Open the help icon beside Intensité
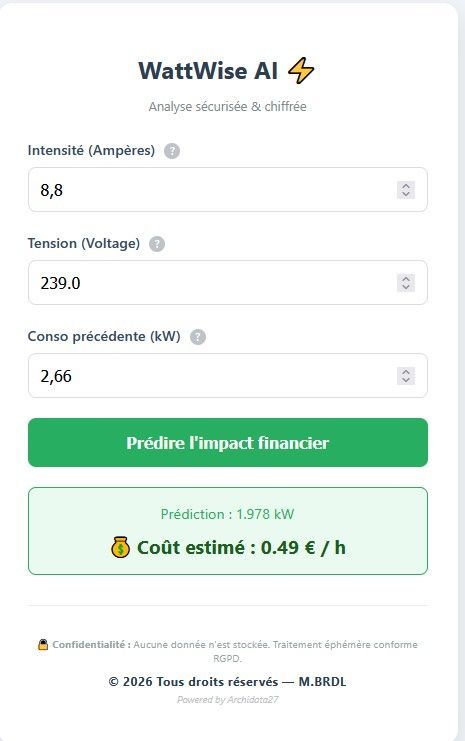 pyautogui.click(x=172, y=151)
